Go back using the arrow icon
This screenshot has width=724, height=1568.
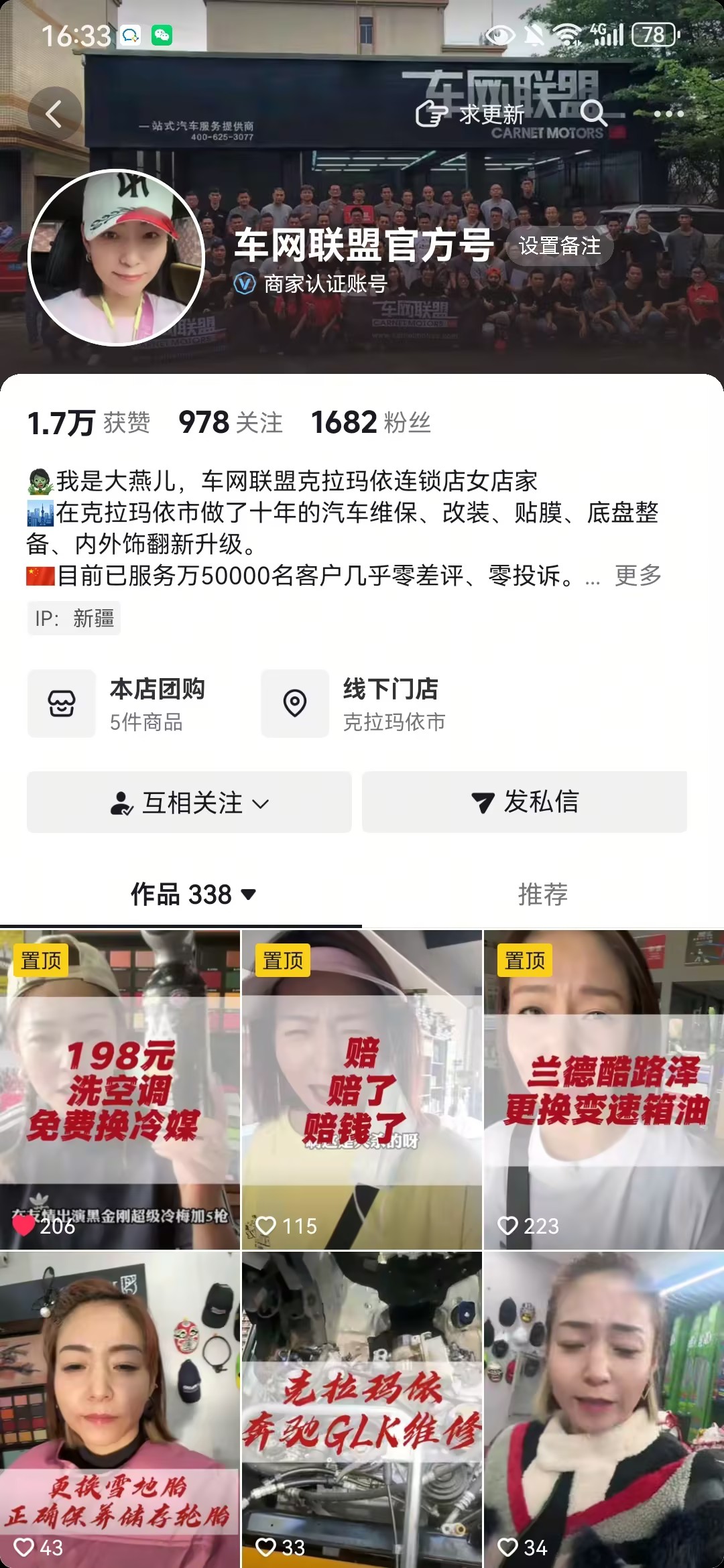[54, 114]
